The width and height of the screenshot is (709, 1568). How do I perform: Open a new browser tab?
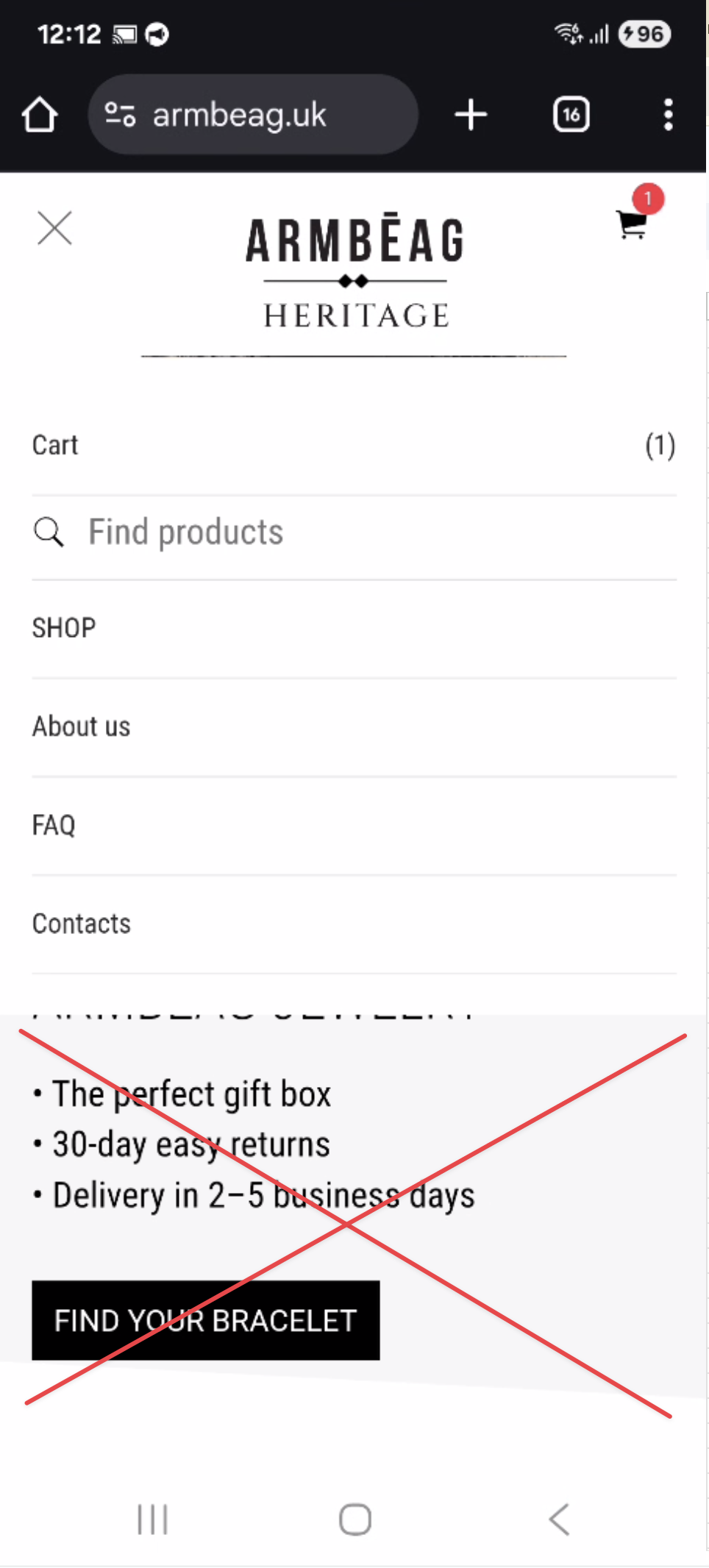tap(471, 115)
